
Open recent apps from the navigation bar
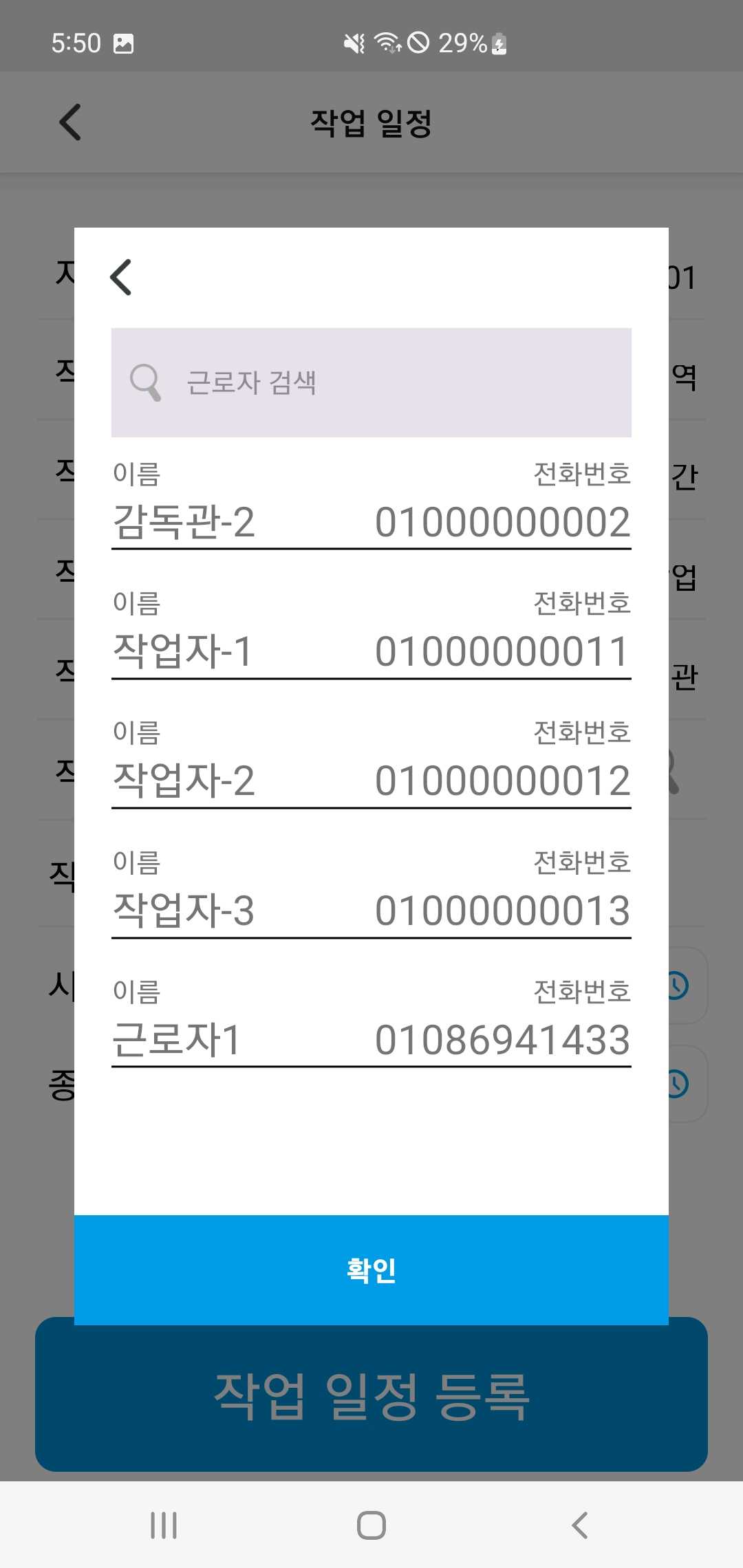click(164, 1525)
